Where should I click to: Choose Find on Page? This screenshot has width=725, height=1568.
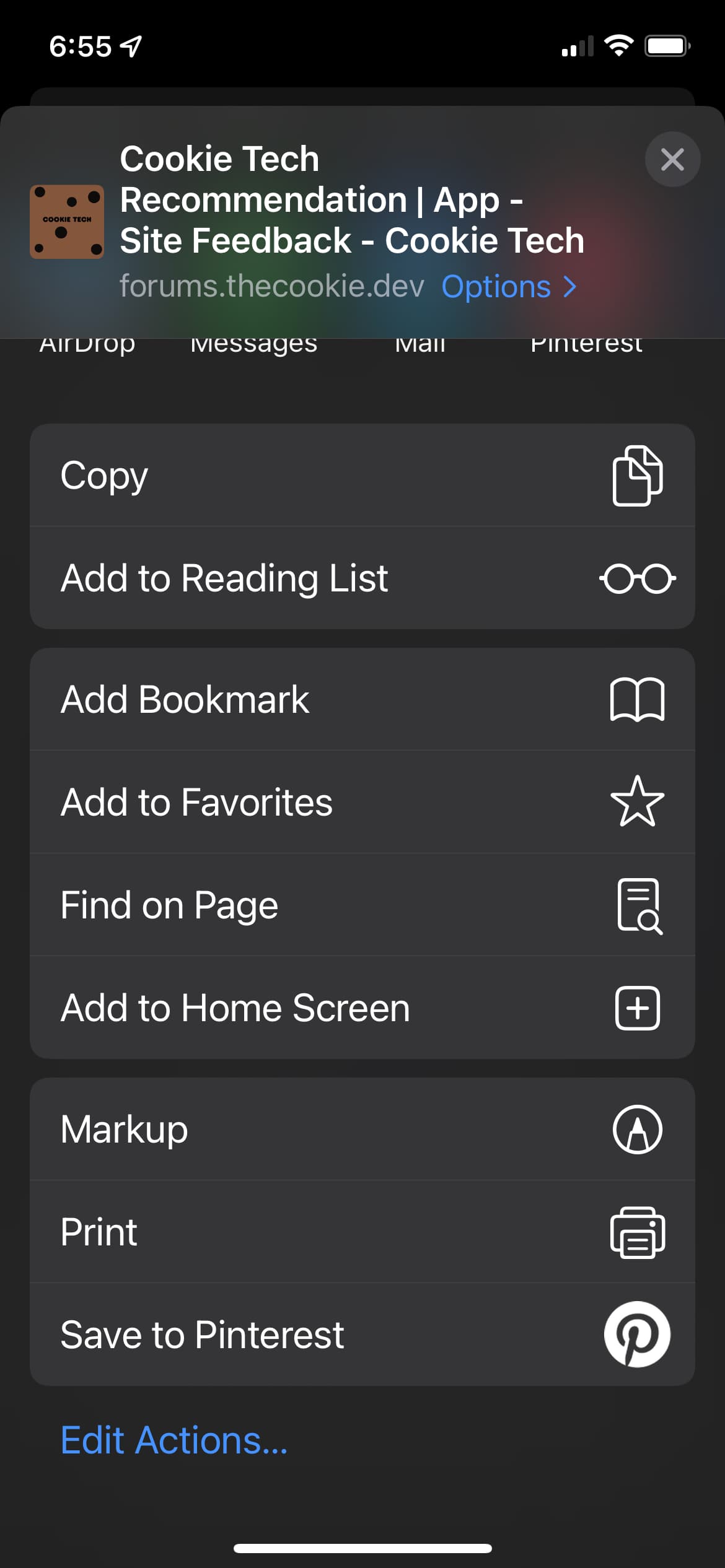click(x=362, y=905)
